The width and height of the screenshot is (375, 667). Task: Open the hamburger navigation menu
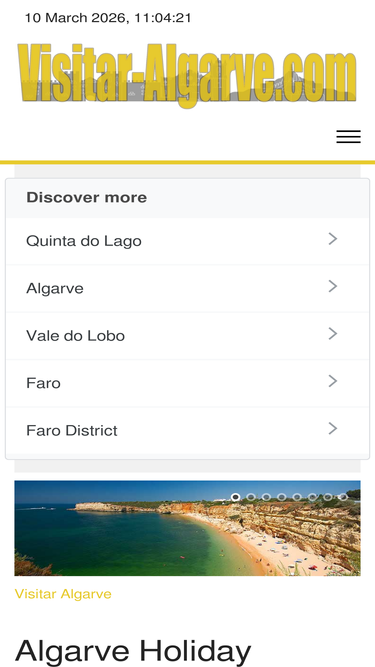348,137
